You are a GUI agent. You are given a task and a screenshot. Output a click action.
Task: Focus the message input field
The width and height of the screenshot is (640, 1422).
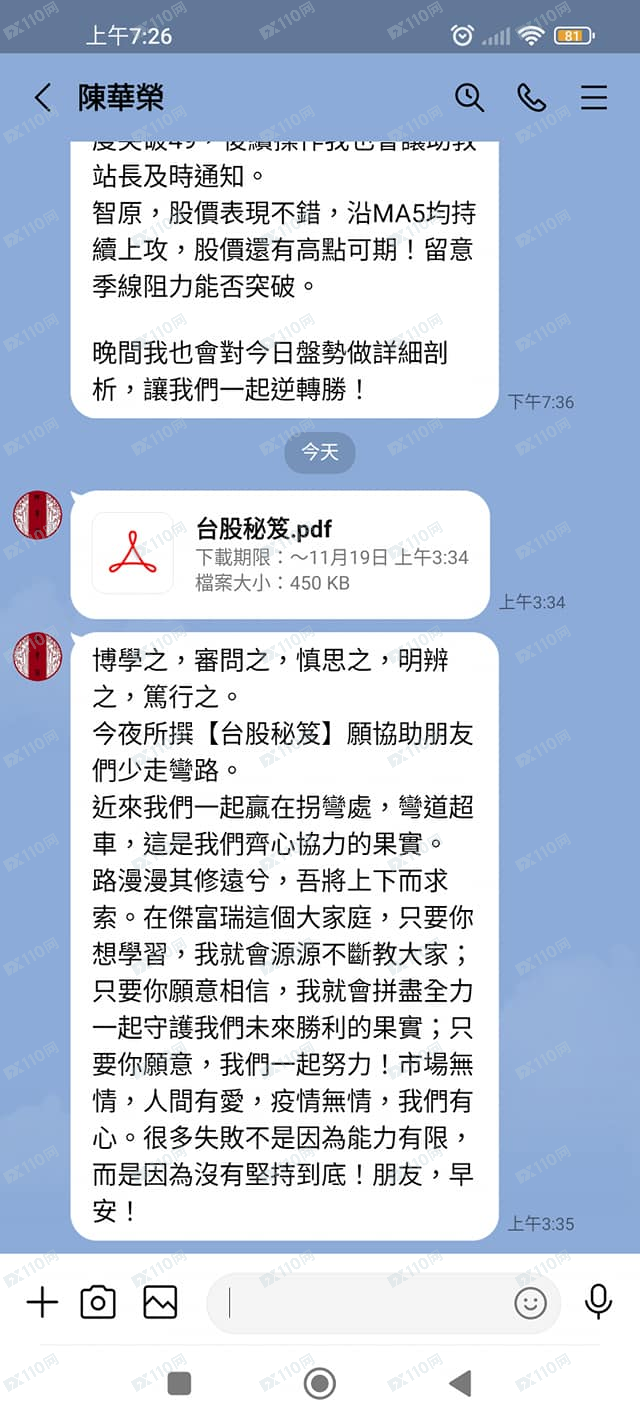point(360,1303)
